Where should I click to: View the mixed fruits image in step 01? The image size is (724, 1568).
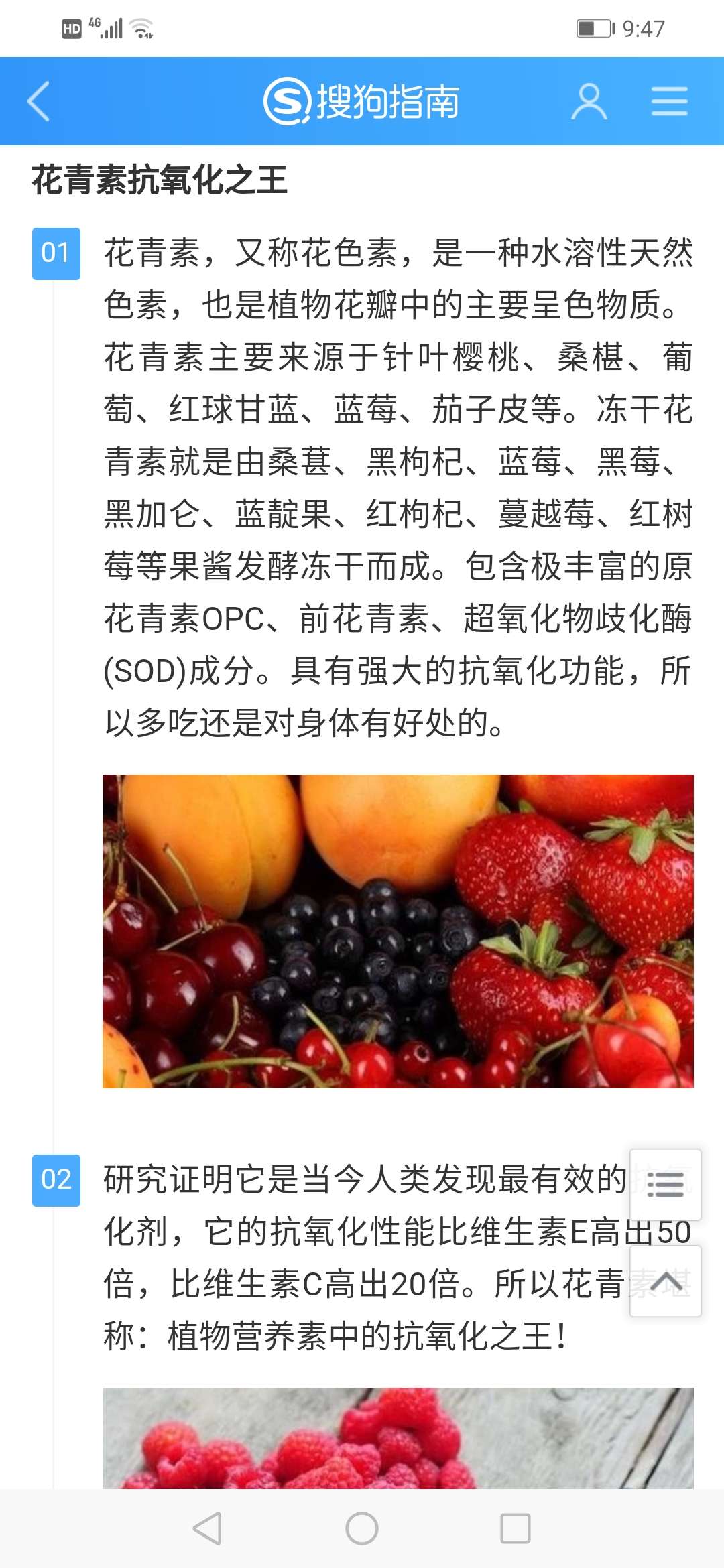398,931
